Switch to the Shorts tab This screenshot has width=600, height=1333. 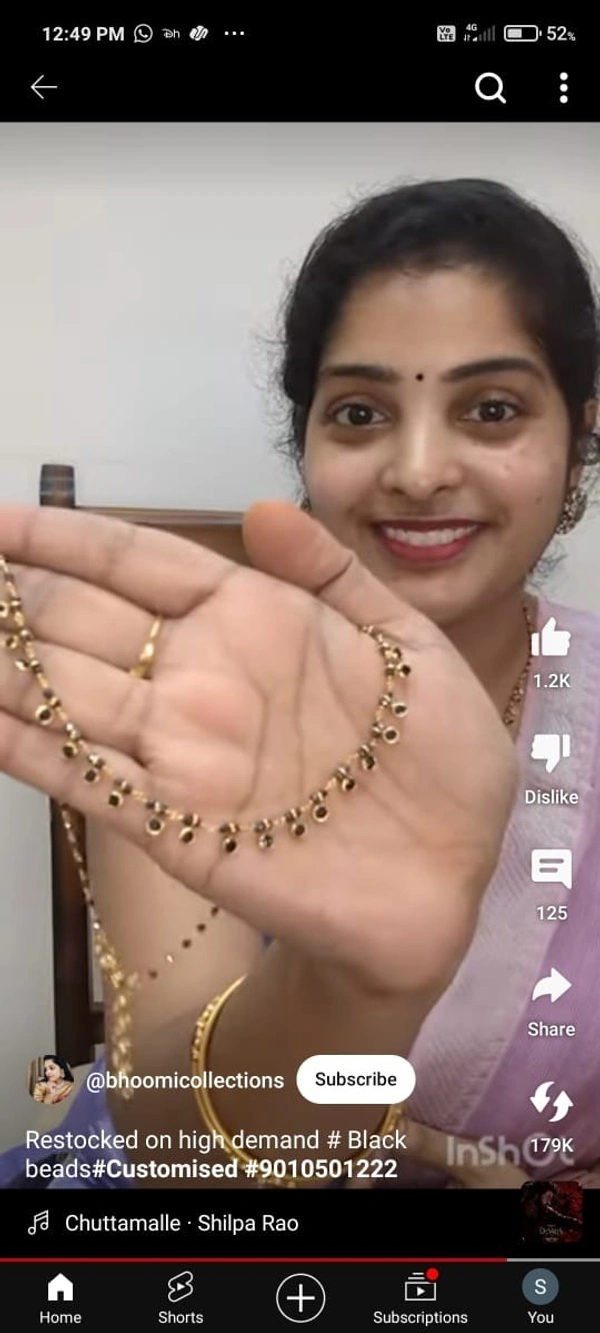click(x=180, y=1298)
